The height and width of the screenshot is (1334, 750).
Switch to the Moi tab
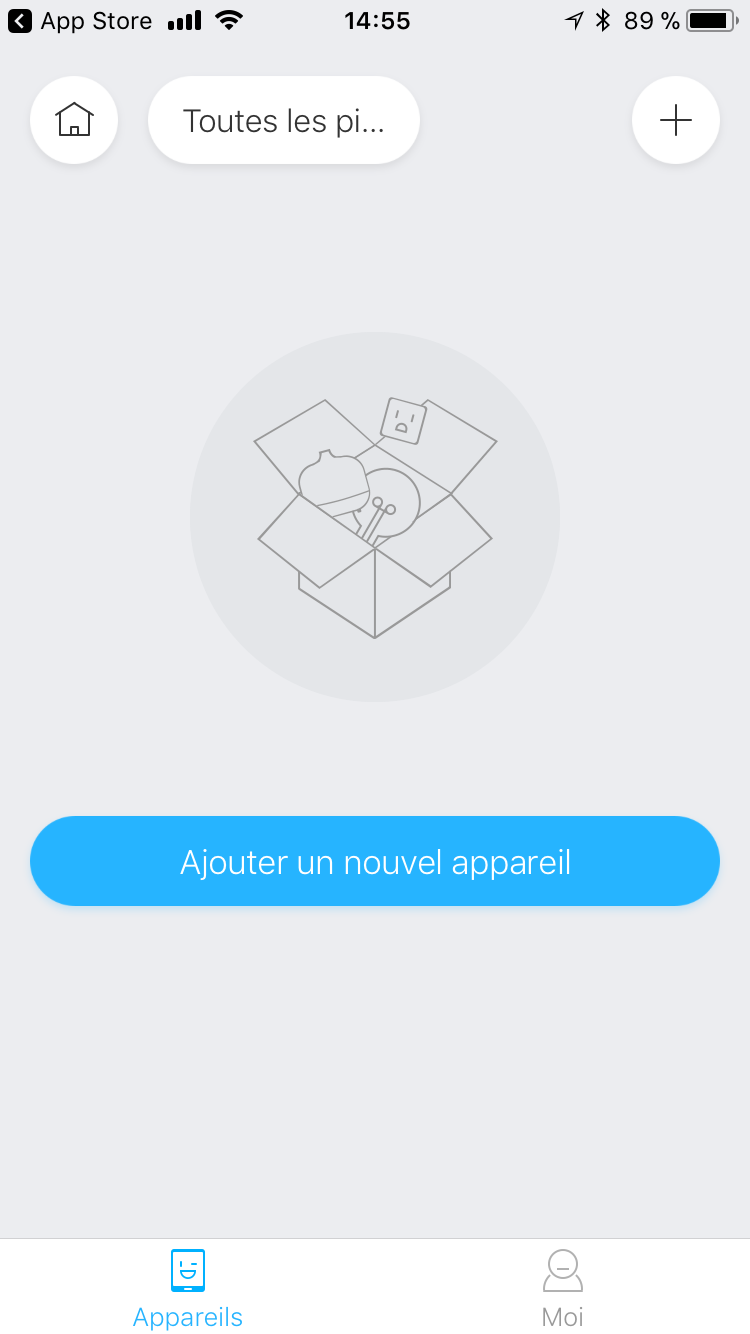pyautogui.click(x=562, y=1288)
